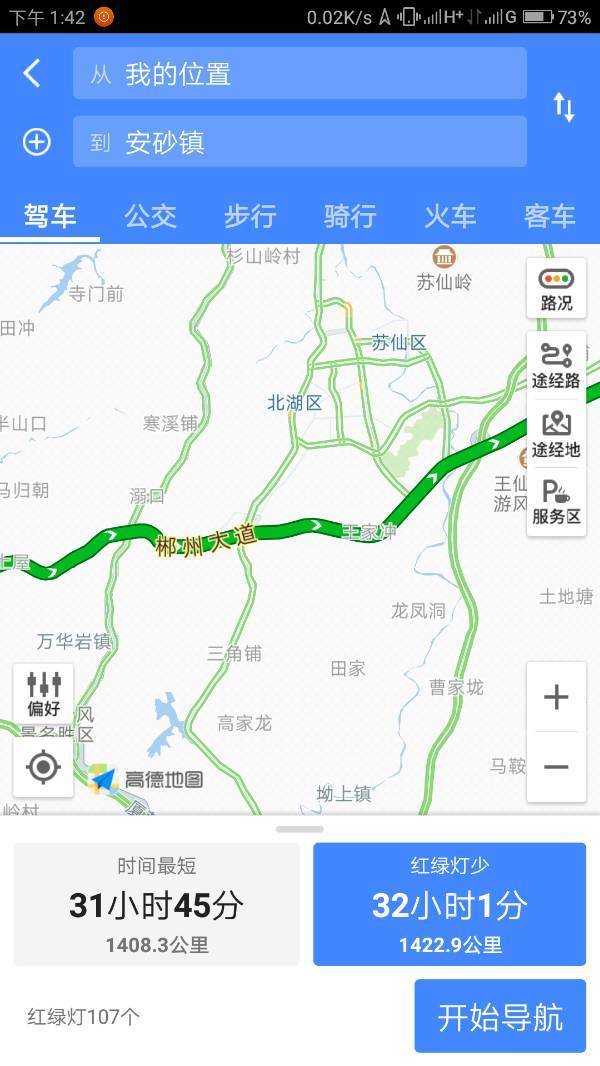Edit the starting point 我的位置
Image resolution: width=600 pixels, height=1066 pixels.
299,74
